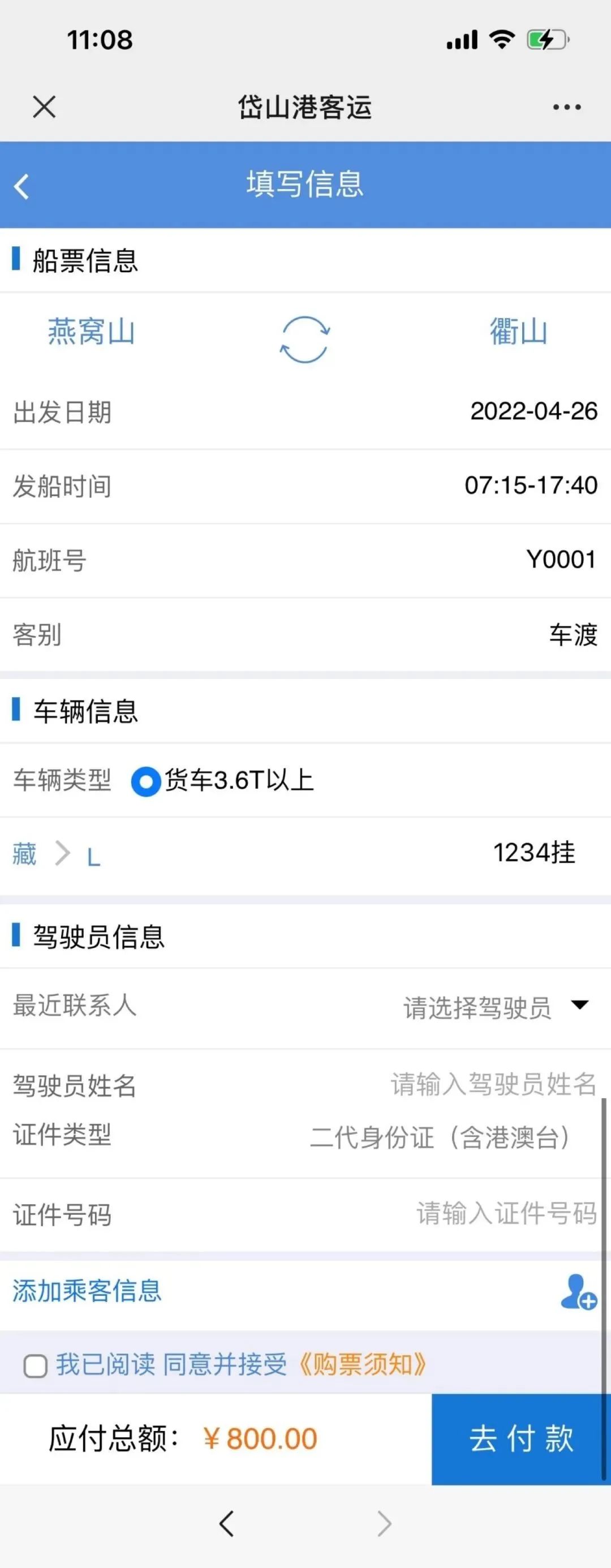Enter ID number in 证件号码 field
Image resolution: width=611 pixels, height=1568 pixels.
click(x=505, y=1213)
